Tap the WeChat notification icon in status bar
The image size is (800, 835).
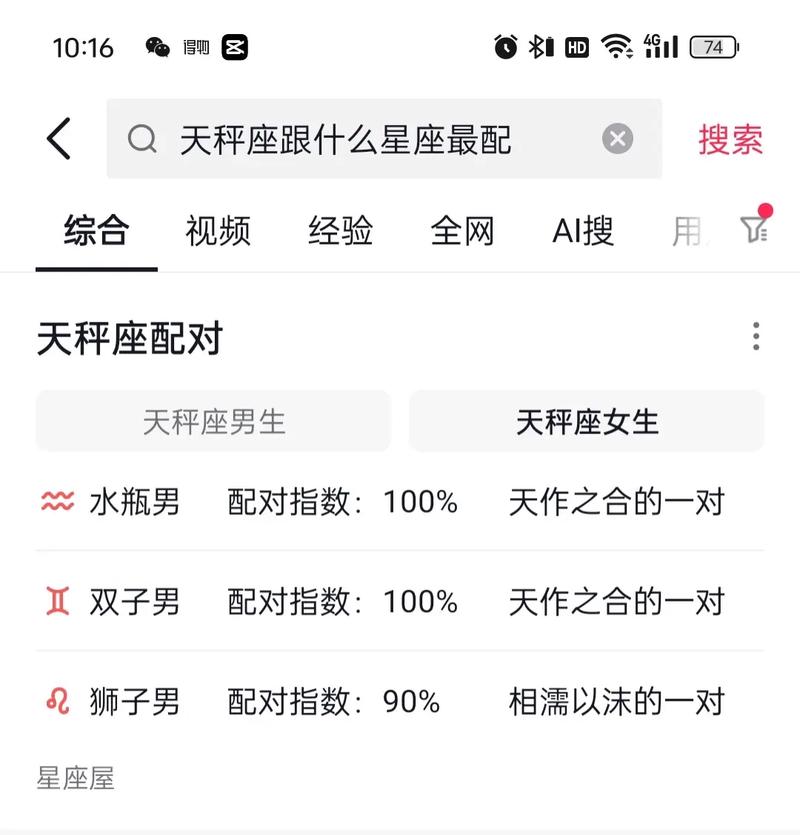[x=157, y=46]
